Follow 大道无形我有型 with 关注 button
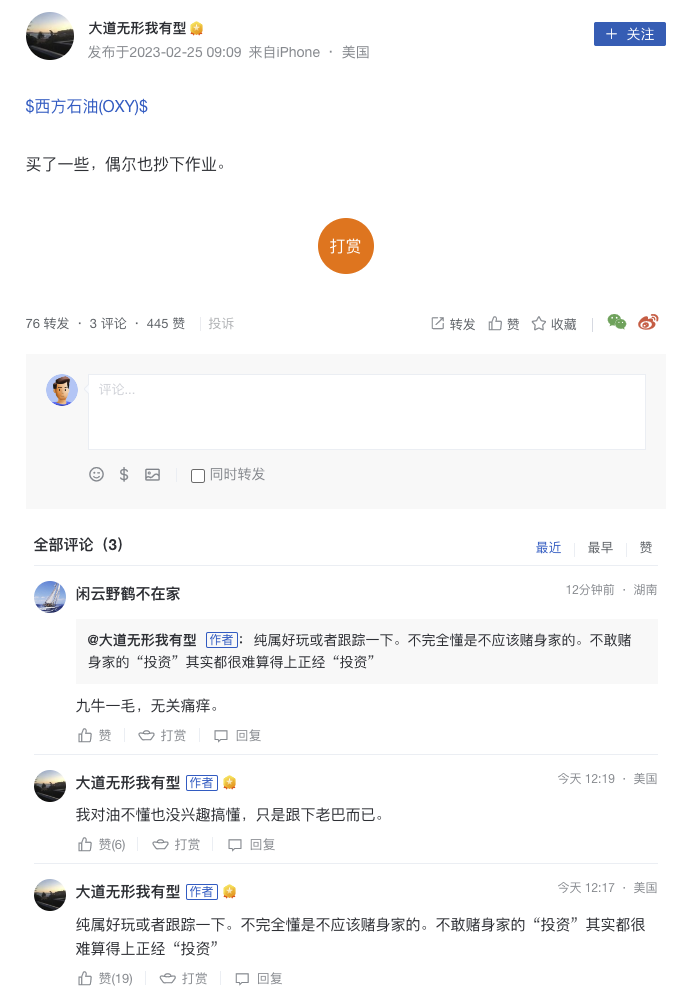This screenshot has height=996, width=686. coord(629,34)
